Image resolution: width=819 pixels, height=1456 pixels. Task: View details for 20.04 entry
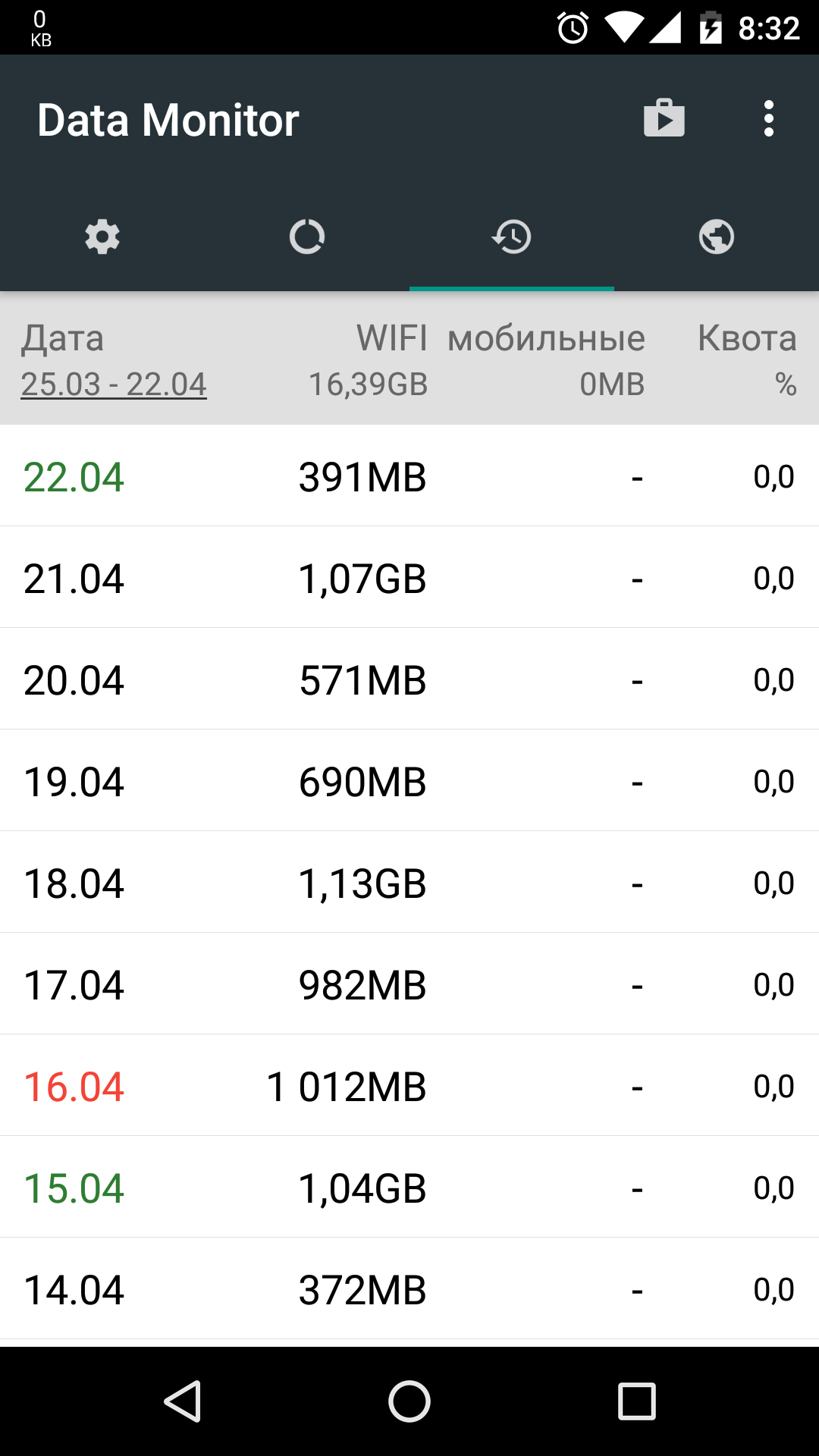coord(409,680)
